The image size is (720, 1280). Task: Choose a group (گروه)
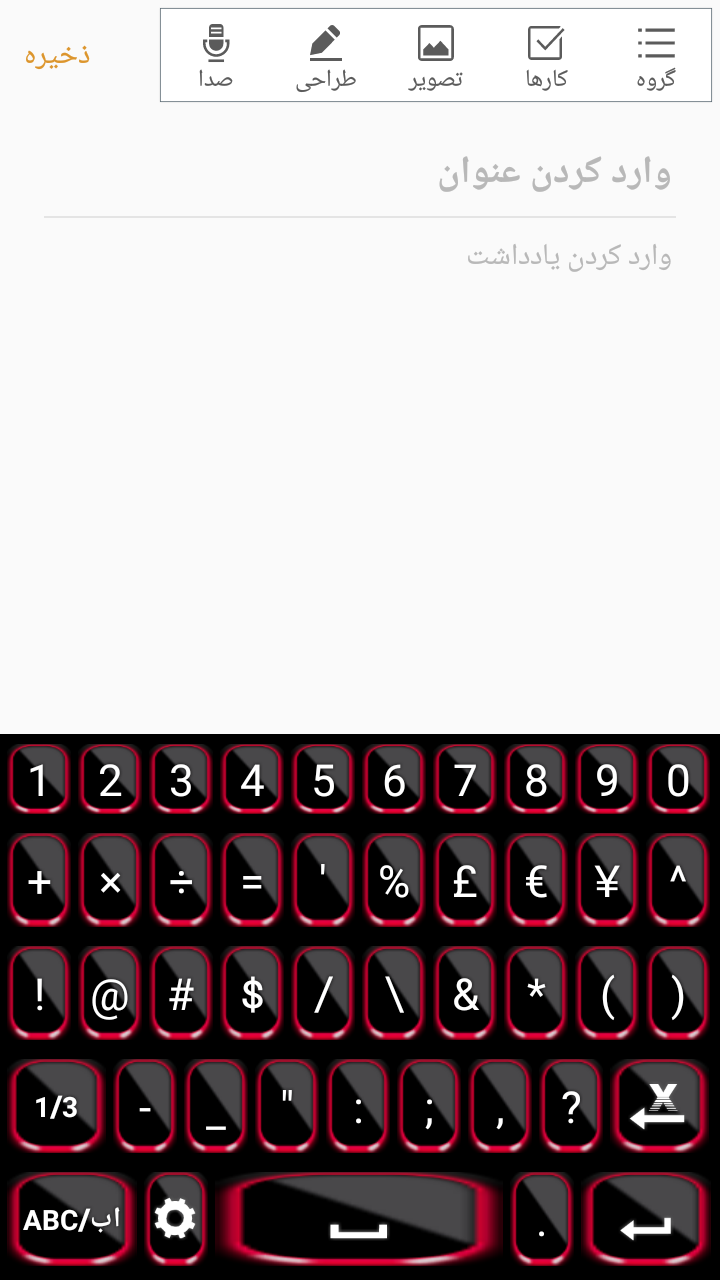point(656,57)
